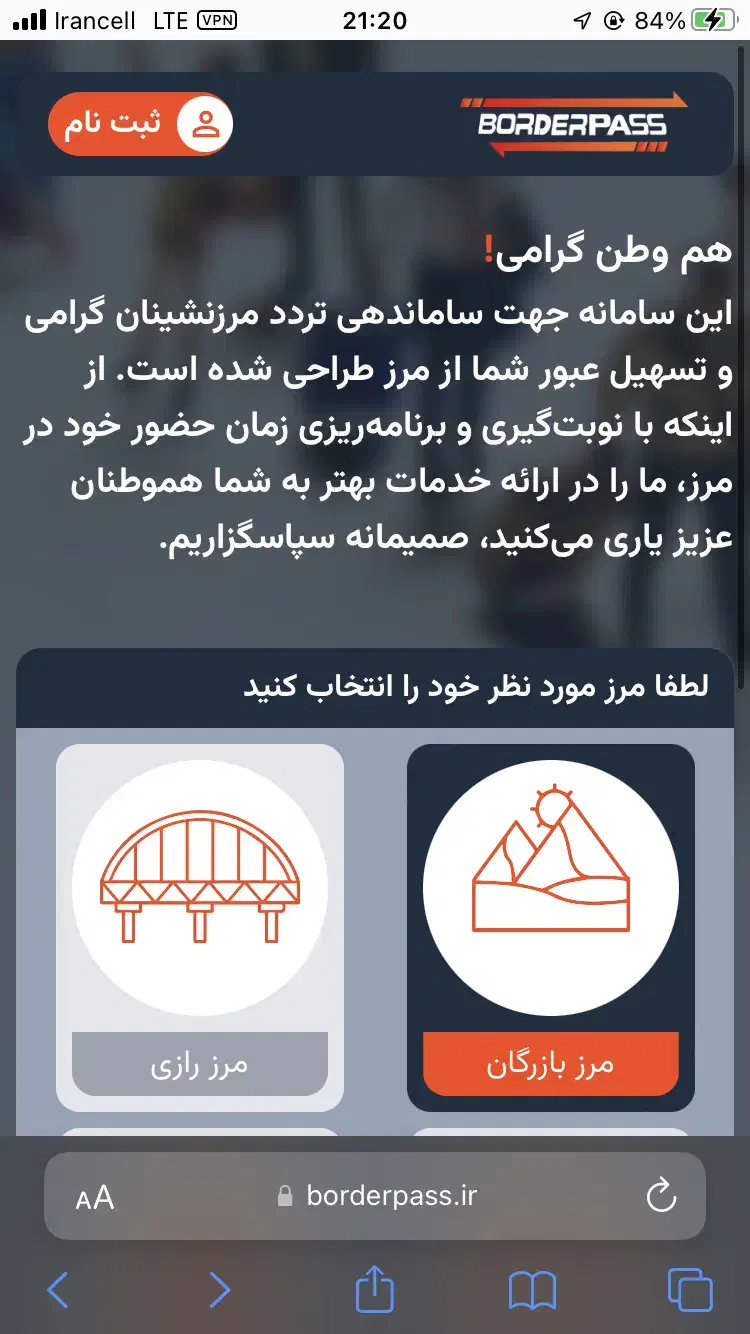
Task: Tap the person icon on the ثبت نام button
Action: (x=207, y=122)
